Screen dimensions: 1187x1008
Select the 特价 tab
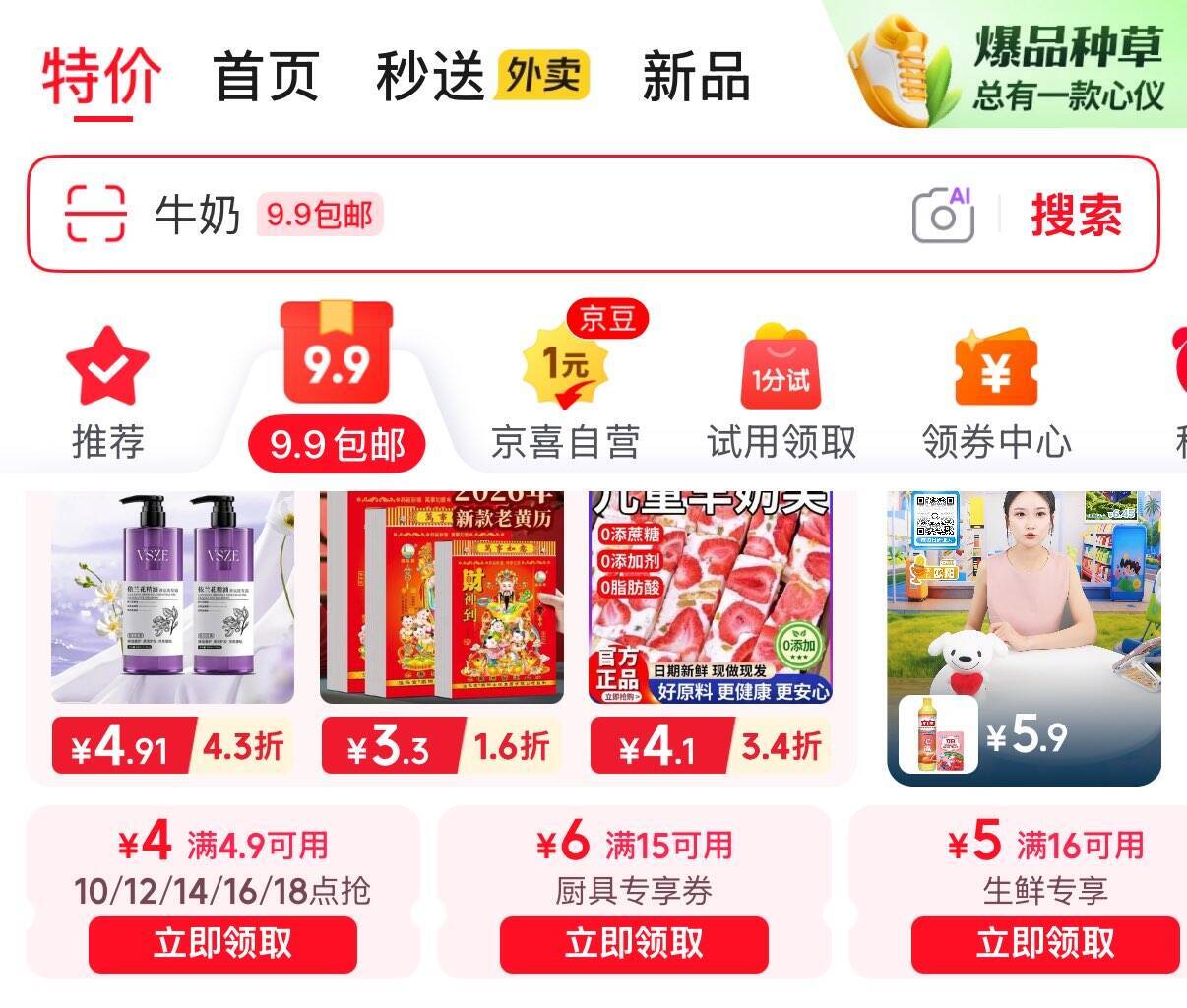click(x=101, y=76)
